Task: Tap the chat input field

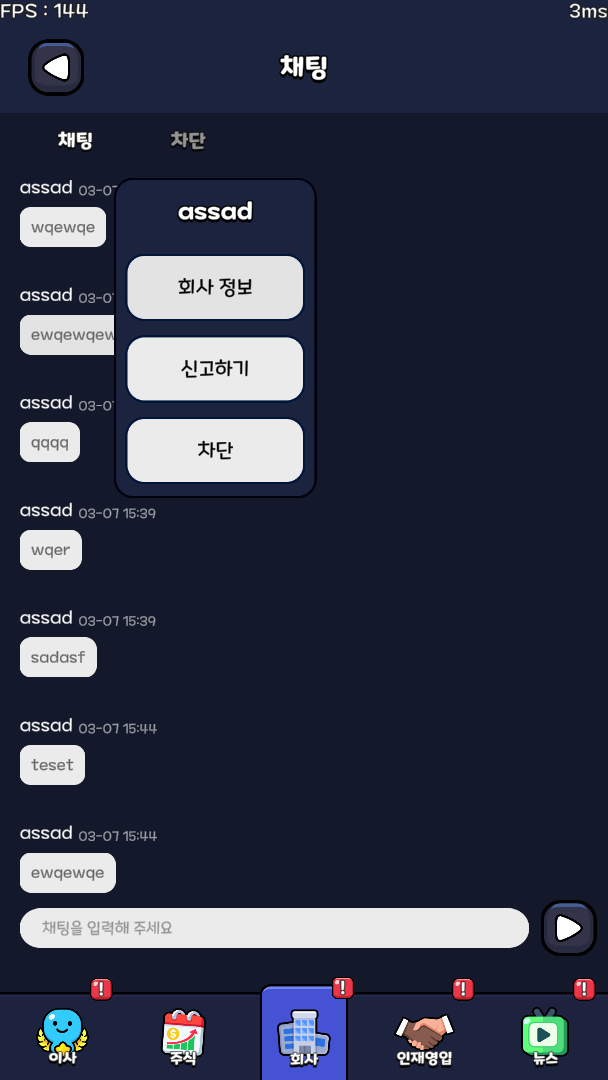Action: pyautogui.click(x=274, y=928)
